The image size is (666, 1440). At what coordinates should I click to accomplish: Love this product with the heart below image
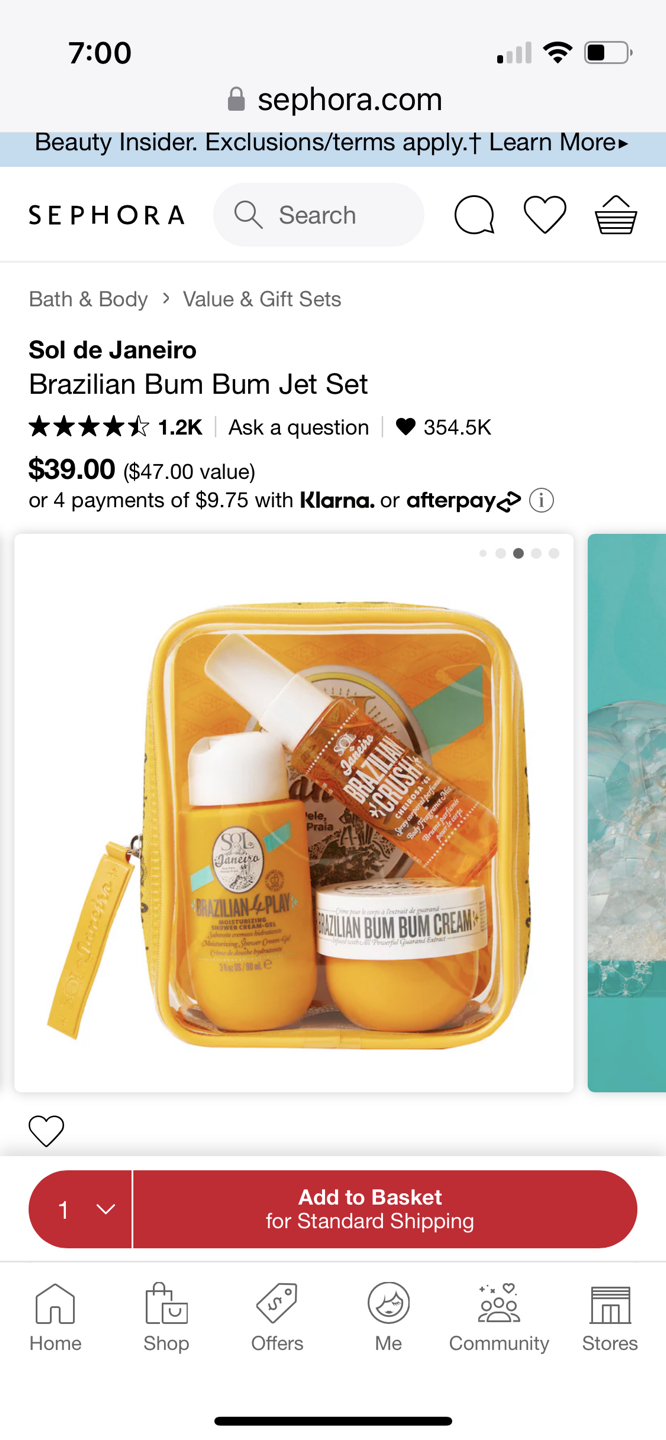tap(46, 1131)
